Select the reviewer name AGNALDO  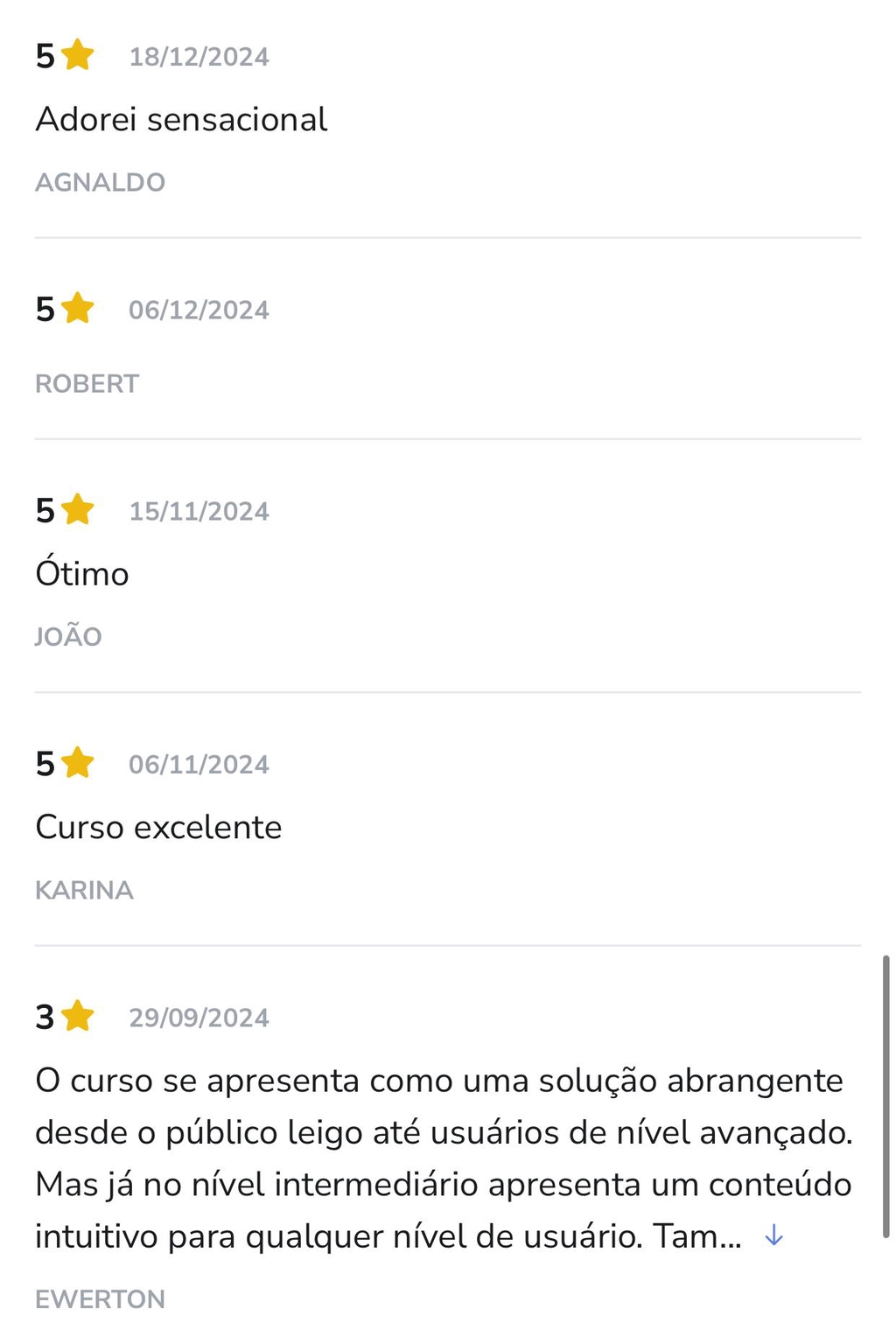pyautogui.click(x=100, y=182)
